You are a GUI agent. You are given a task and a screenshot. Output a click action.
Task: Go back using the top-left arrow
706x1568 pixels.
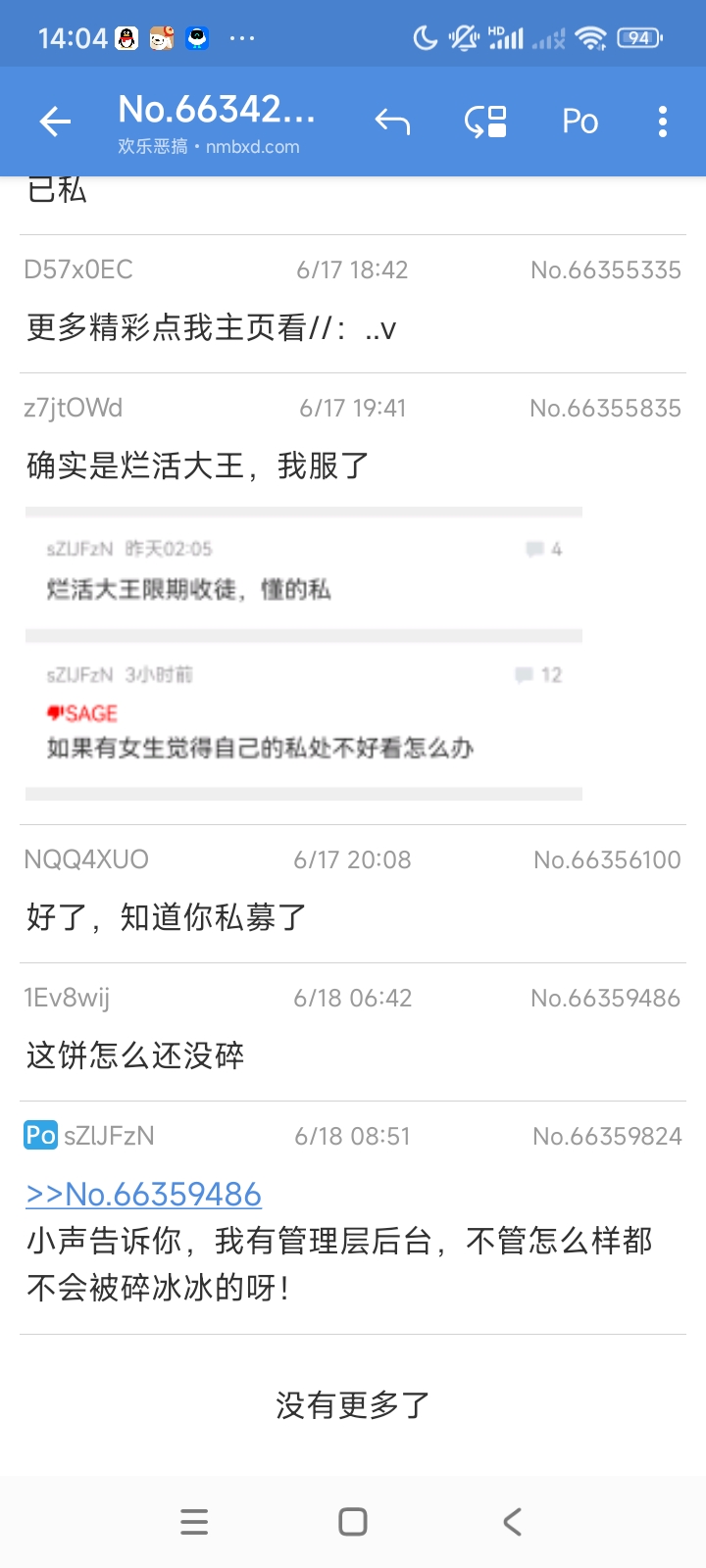pos(55,122)
